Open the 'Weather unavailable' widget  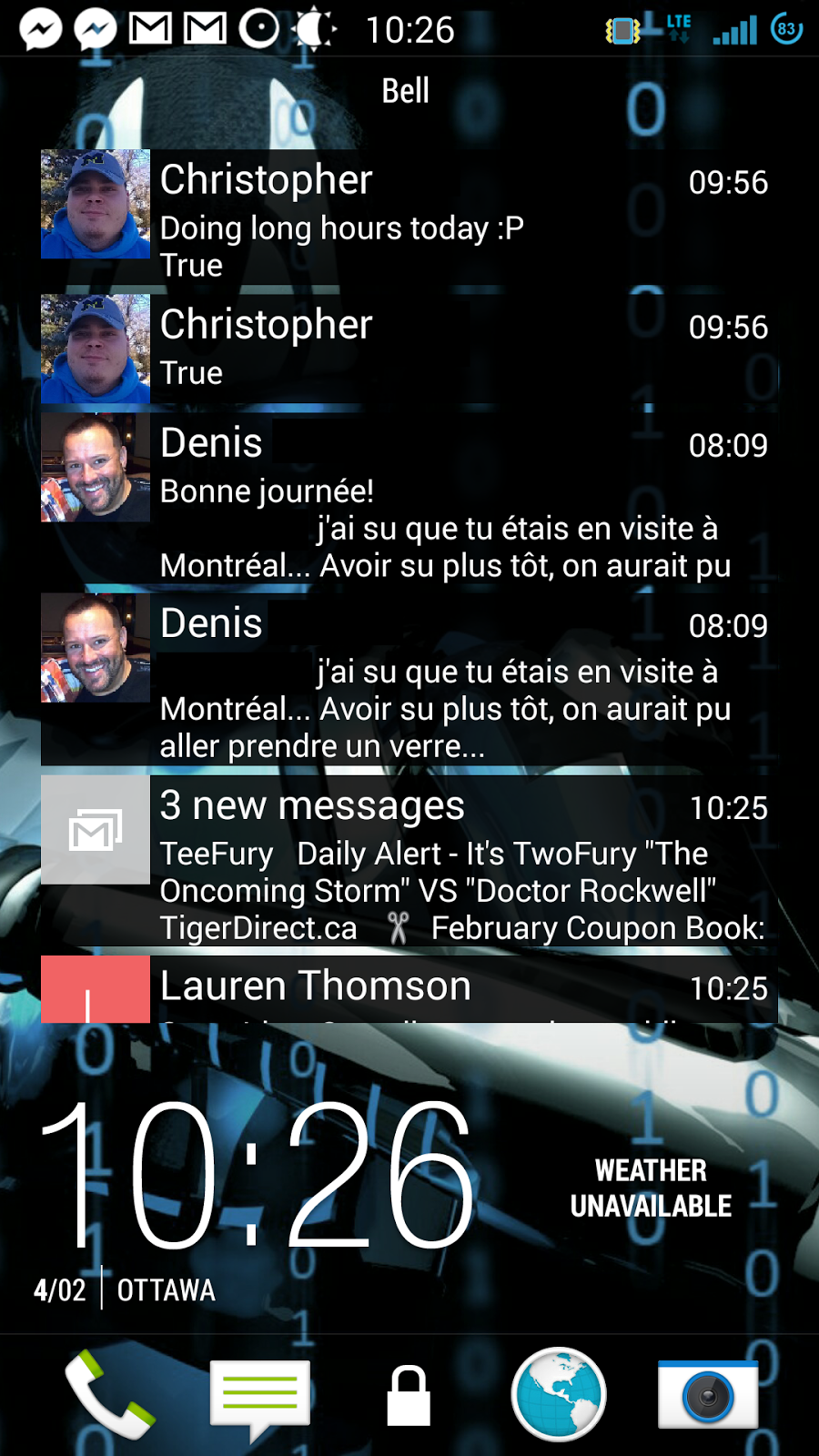coord(650,1188)
